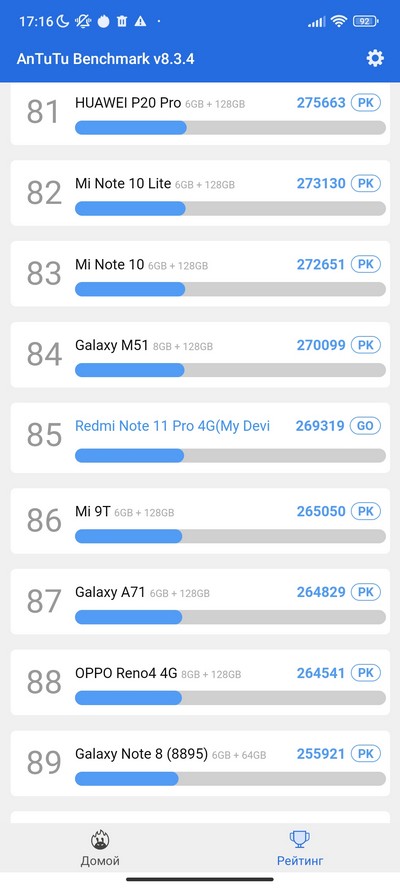Screen dimensions: 400x889
Task: Tap GO on Redmi Note 11 Pro 4G
Action: coord(365,426)
